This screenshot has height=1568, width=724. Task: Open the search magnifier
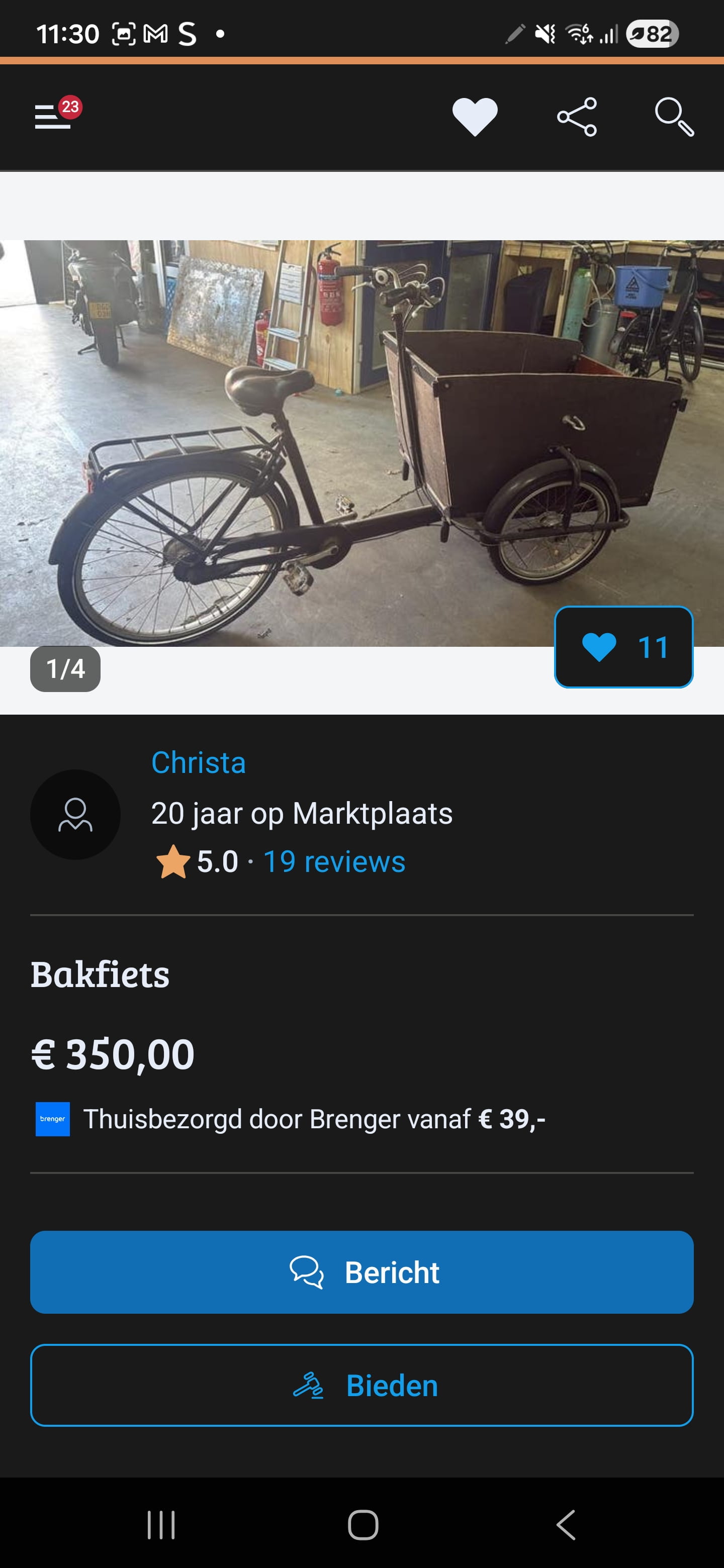673,116
